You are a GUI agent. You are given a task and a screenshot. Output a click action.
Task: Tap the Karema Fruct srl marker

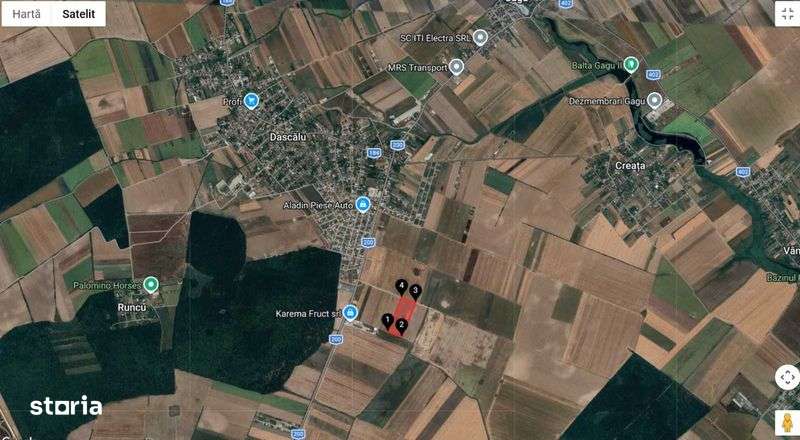(350, 312)
